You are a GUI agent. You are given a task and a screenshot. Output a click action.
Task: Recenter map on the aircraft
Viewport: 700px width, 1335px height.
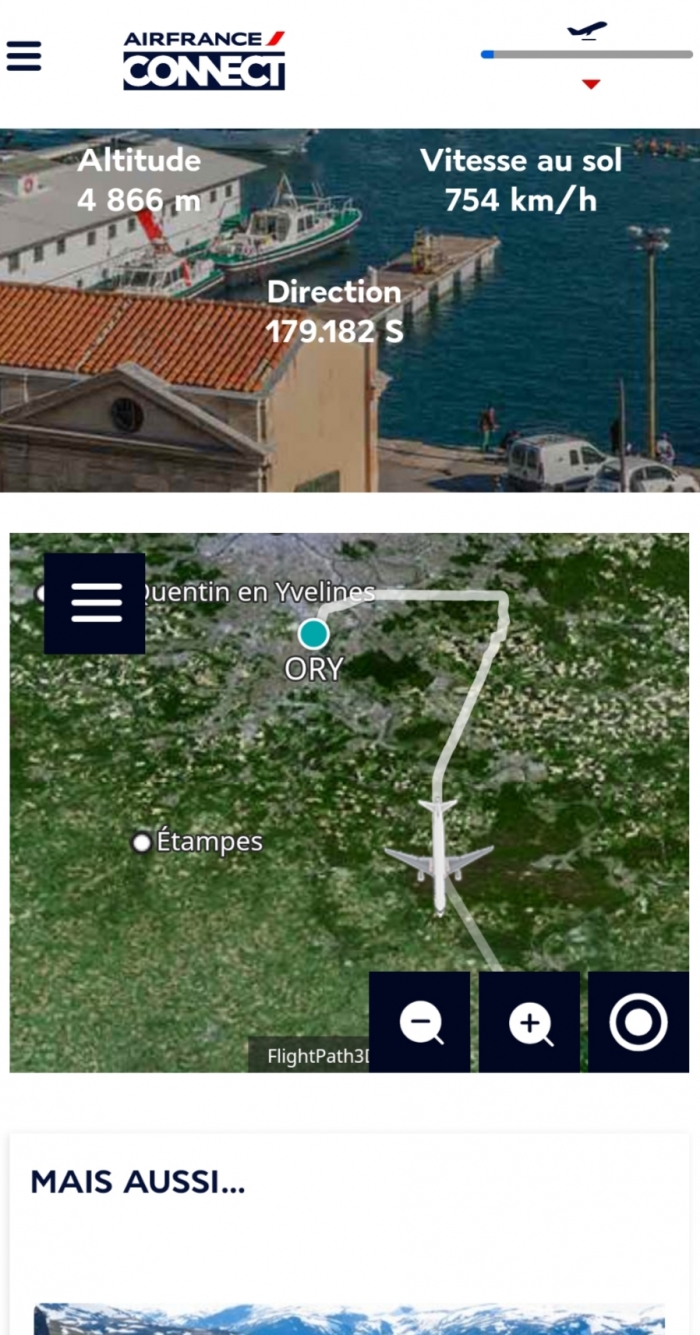(638, 1022)
